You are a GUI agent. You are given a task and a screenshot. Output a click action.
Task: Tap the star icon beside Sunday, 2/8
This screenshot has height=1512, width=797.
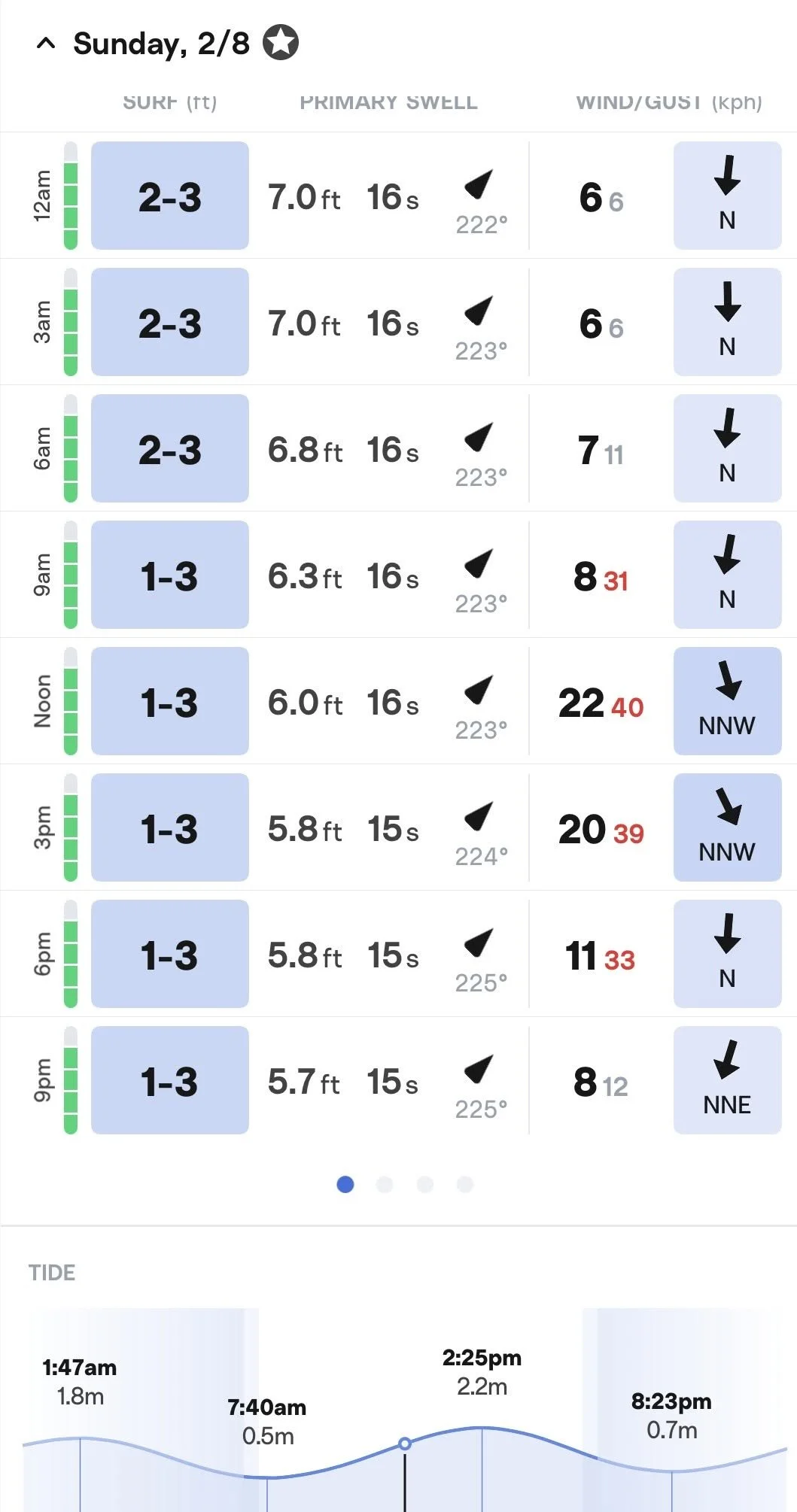pos(281,42)
